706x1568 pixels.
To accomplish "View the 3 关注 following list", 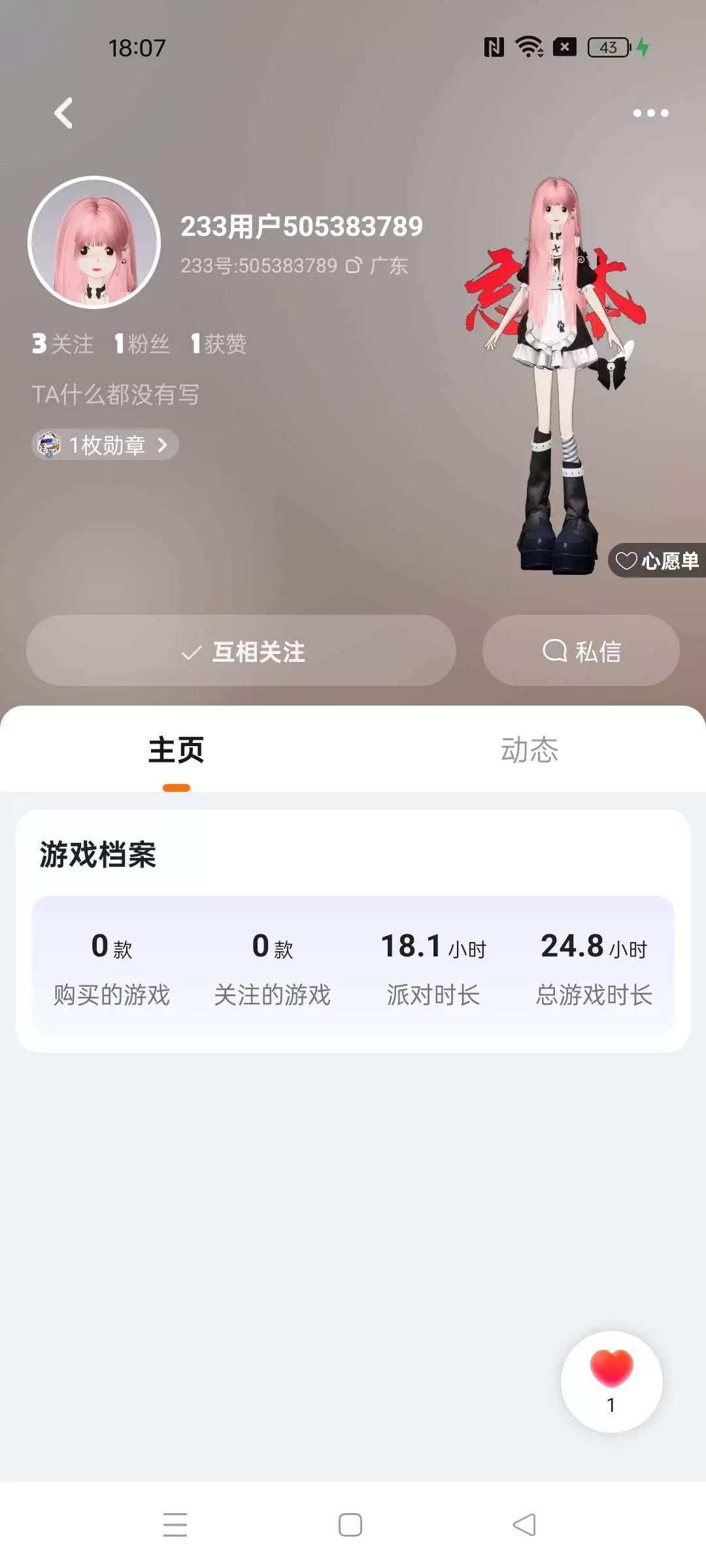I will pos(63,343).
